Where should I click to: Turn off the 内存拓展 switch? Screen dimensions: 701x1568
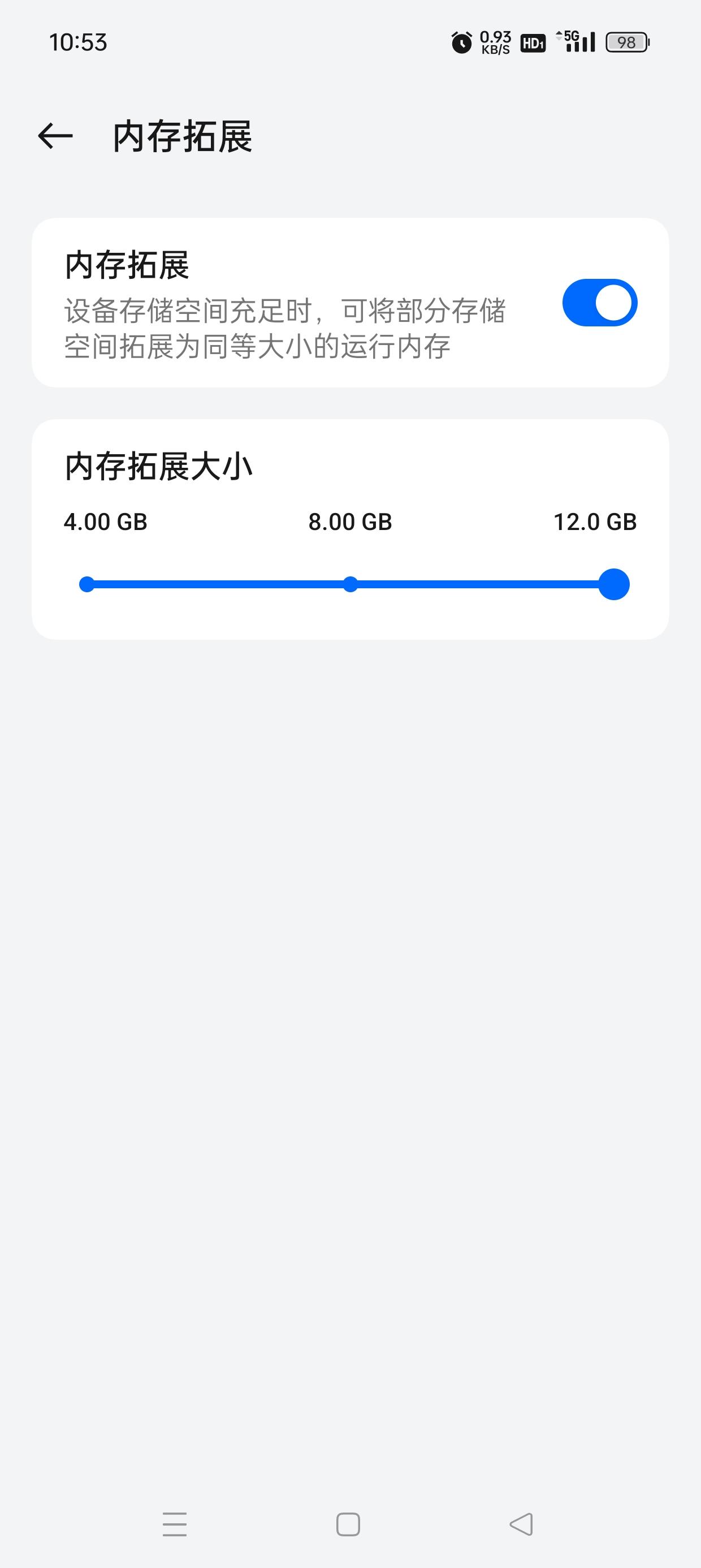599,303
